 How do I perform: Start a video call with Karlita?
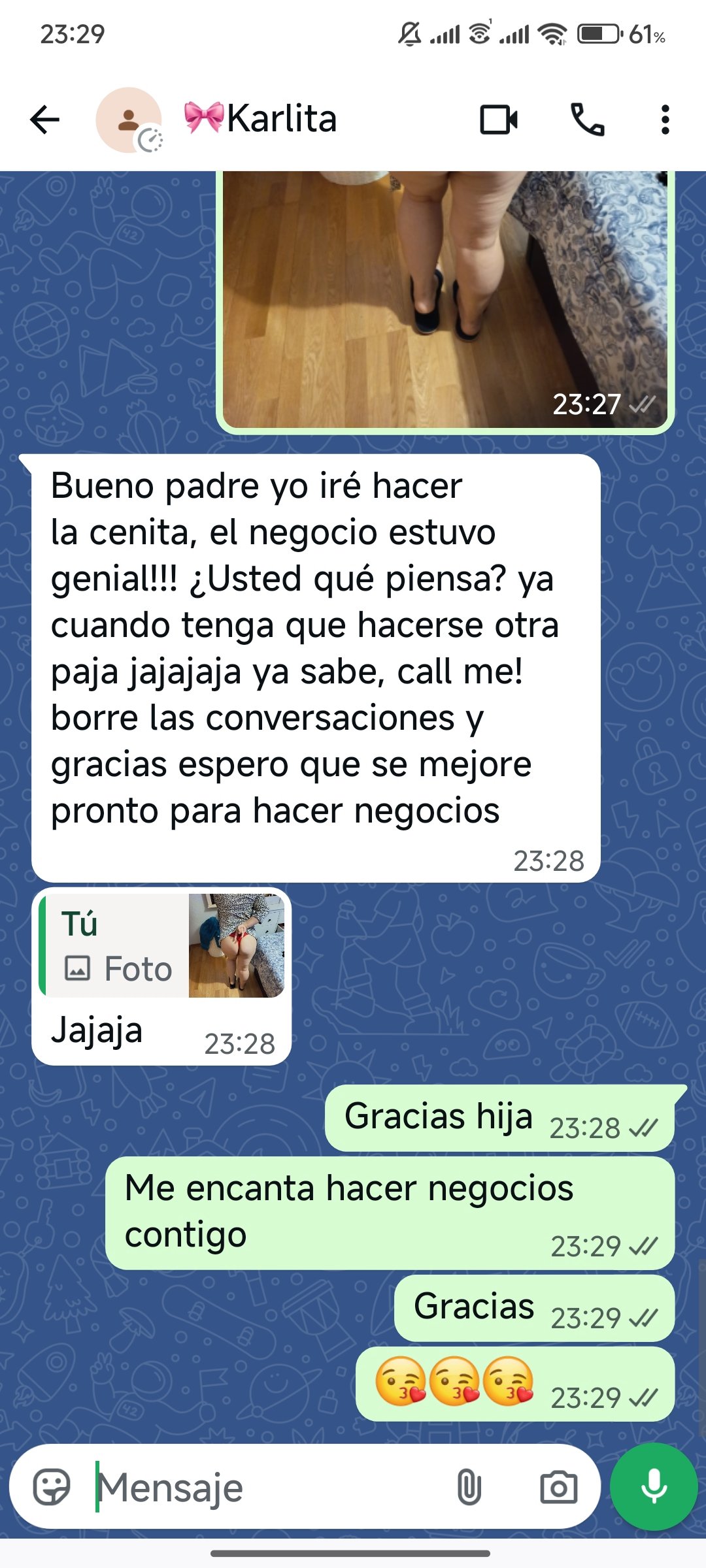(498, 120)
